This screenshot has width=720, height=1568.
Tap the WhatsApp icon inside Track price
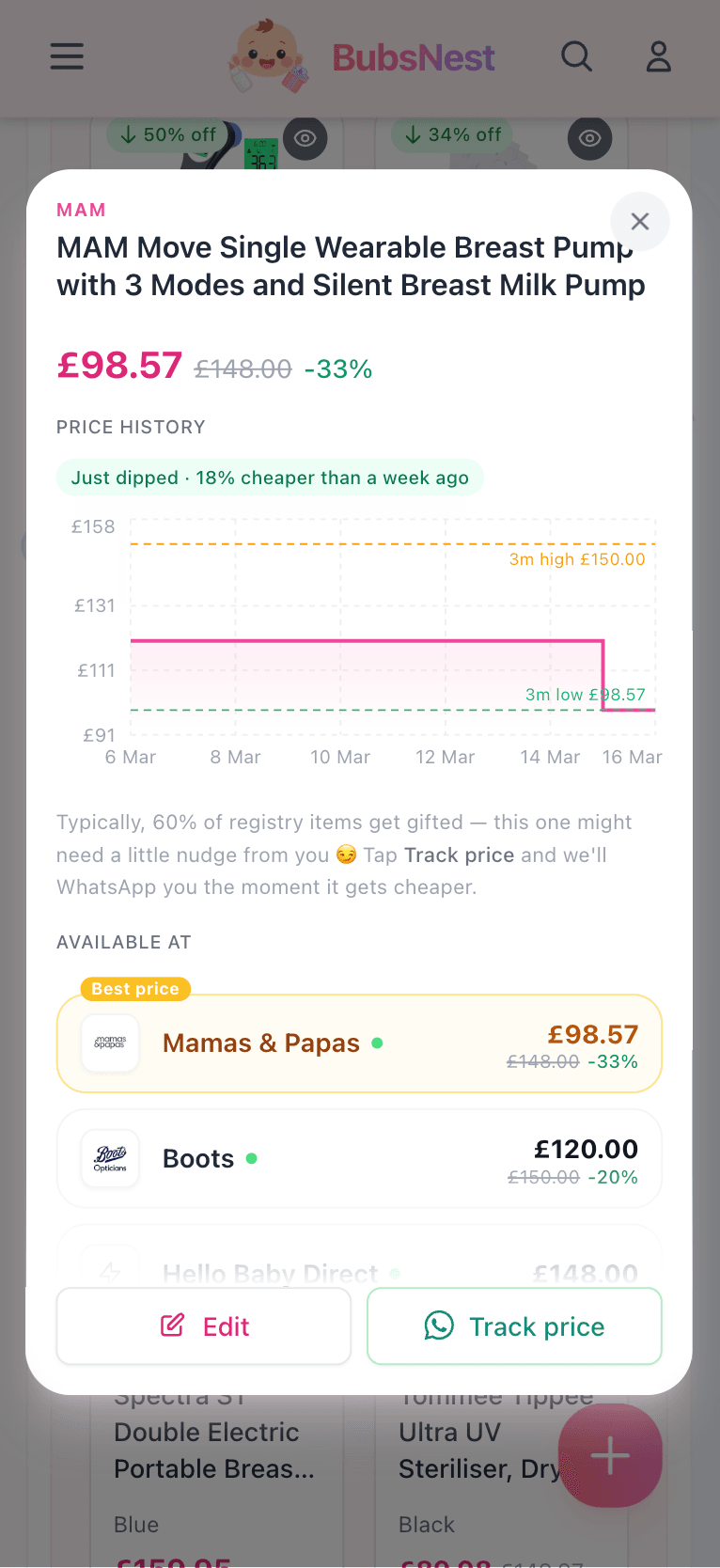click(440, 1325)
